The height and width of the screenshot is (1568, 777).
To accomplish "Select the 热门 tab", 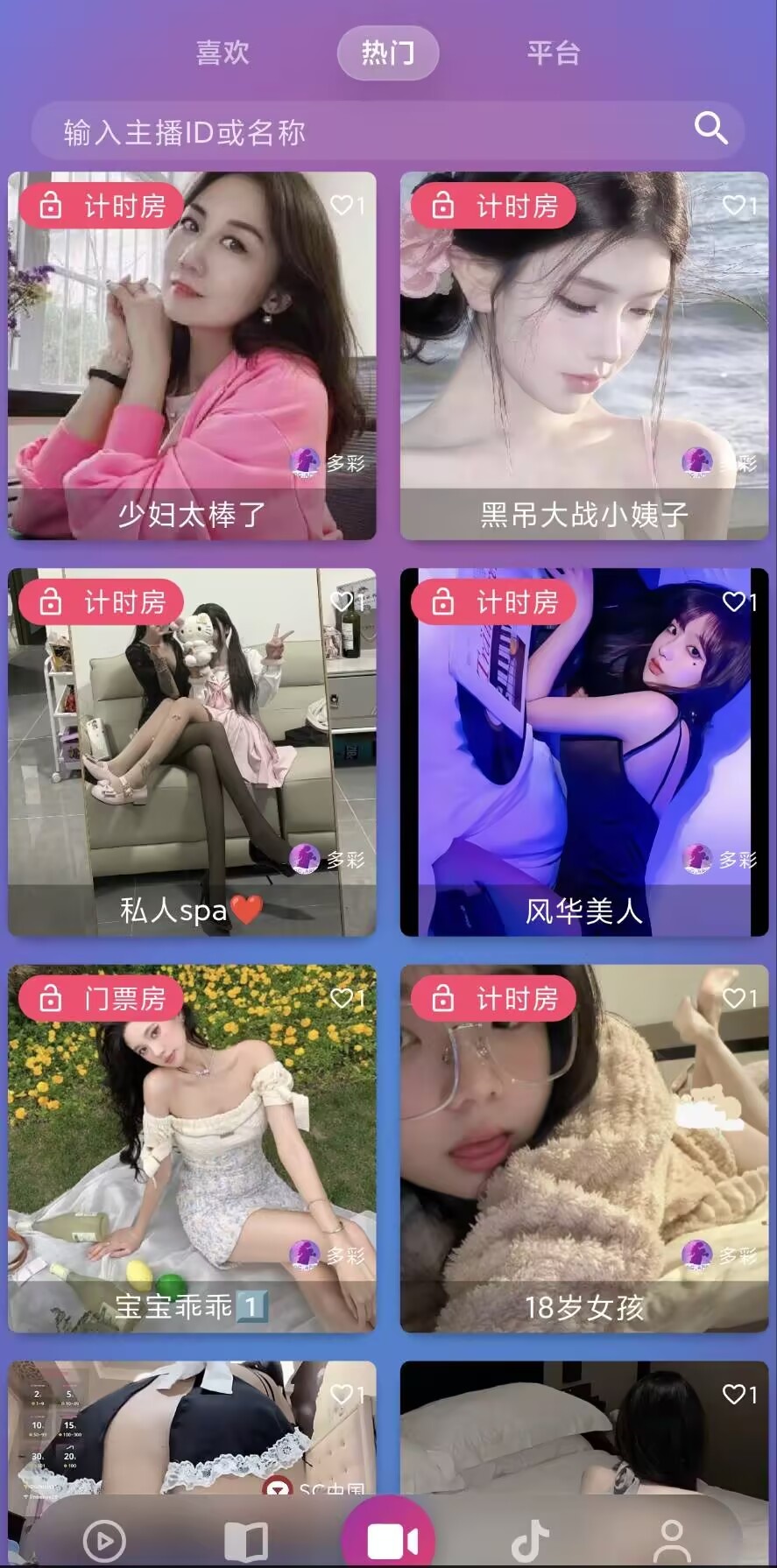I will (x=388, y=53).
